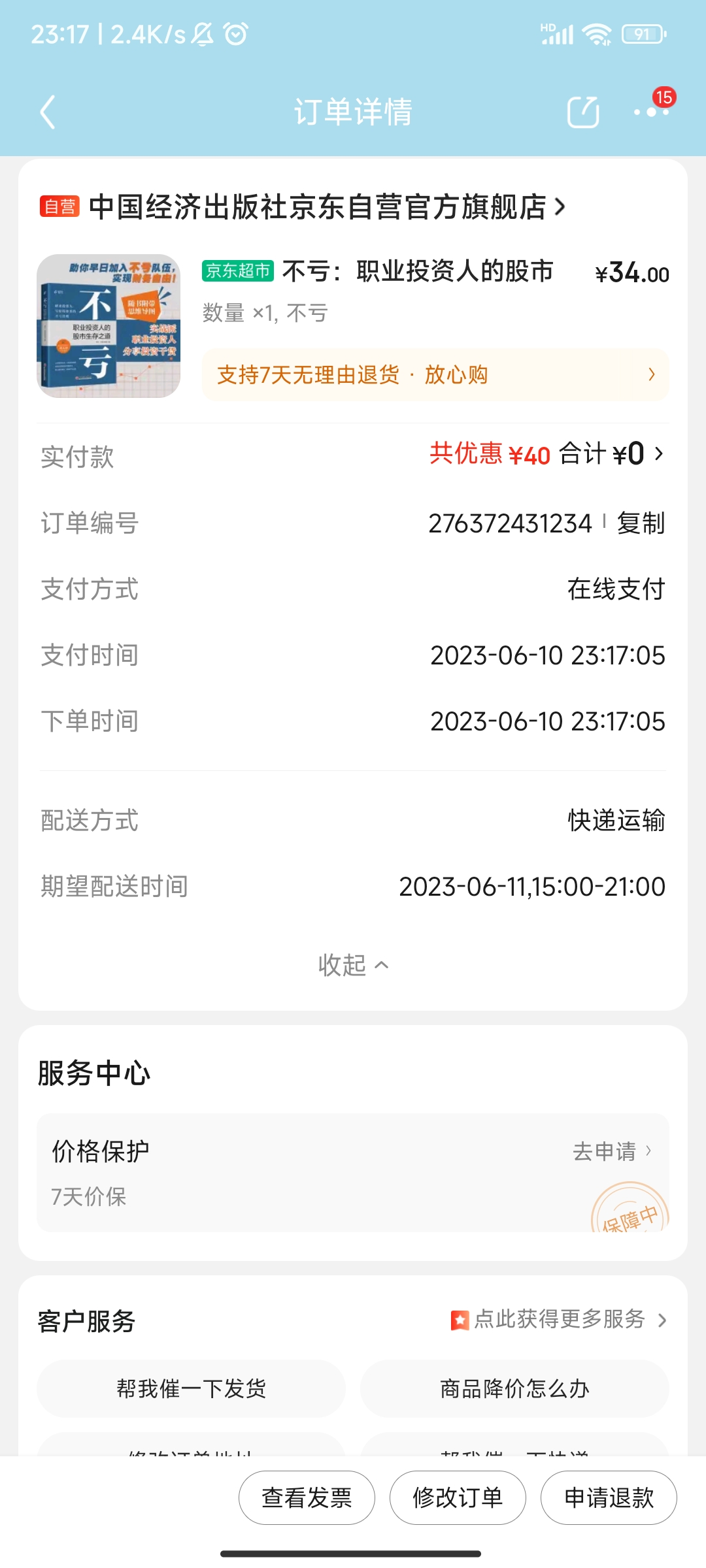
Task: Ask 商品降价怎么办
Action: (x=514, y=1388)
